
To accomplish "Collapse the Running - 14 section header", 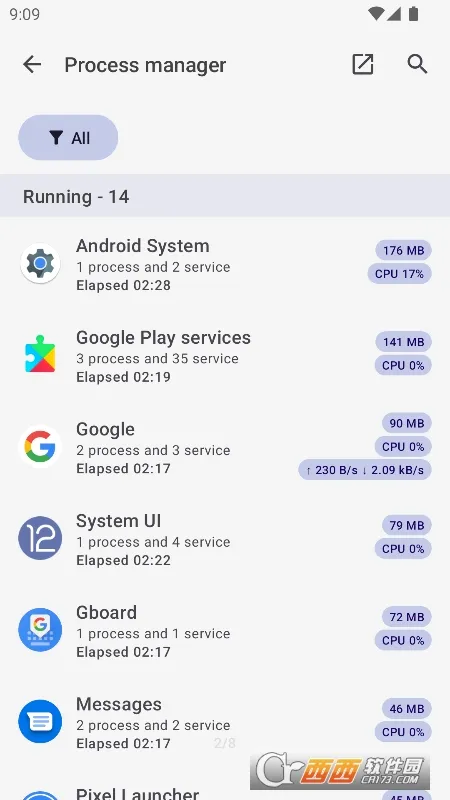I will click(225, 196).
